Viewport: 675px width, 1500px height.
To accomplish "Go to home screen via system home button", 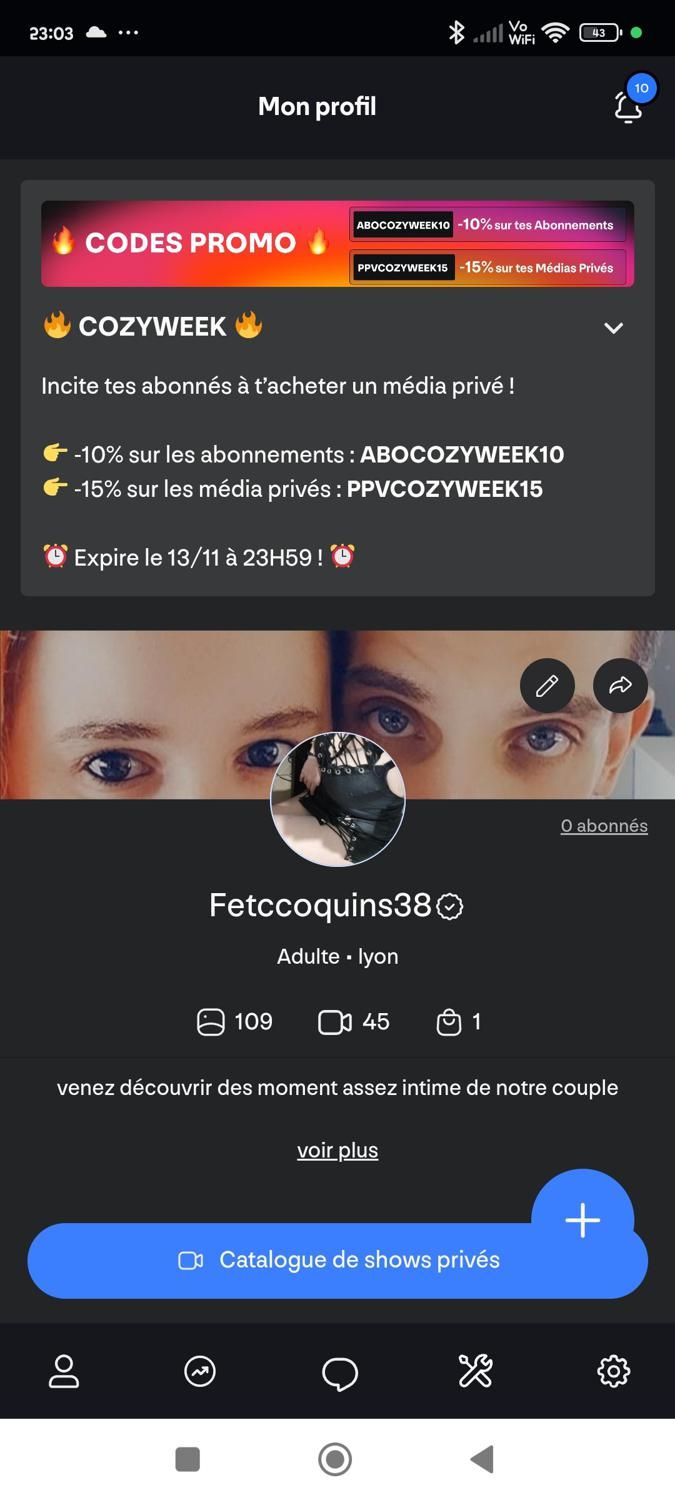I will 335,1459.
